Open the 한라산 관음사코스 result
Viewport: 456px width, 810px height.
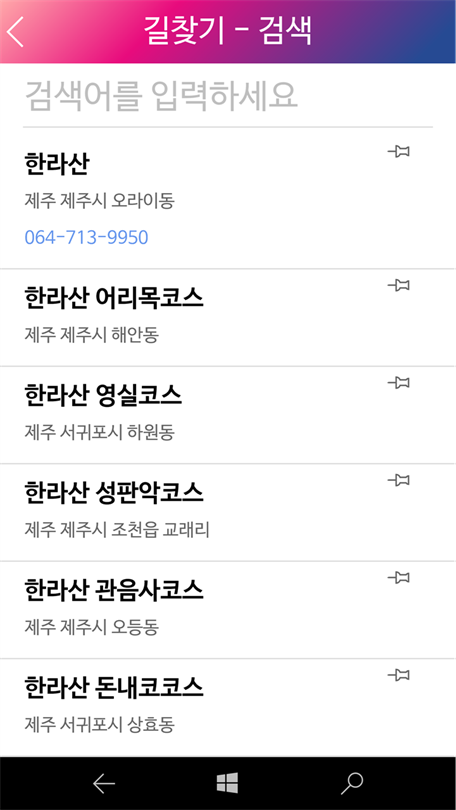click(228, 610)
